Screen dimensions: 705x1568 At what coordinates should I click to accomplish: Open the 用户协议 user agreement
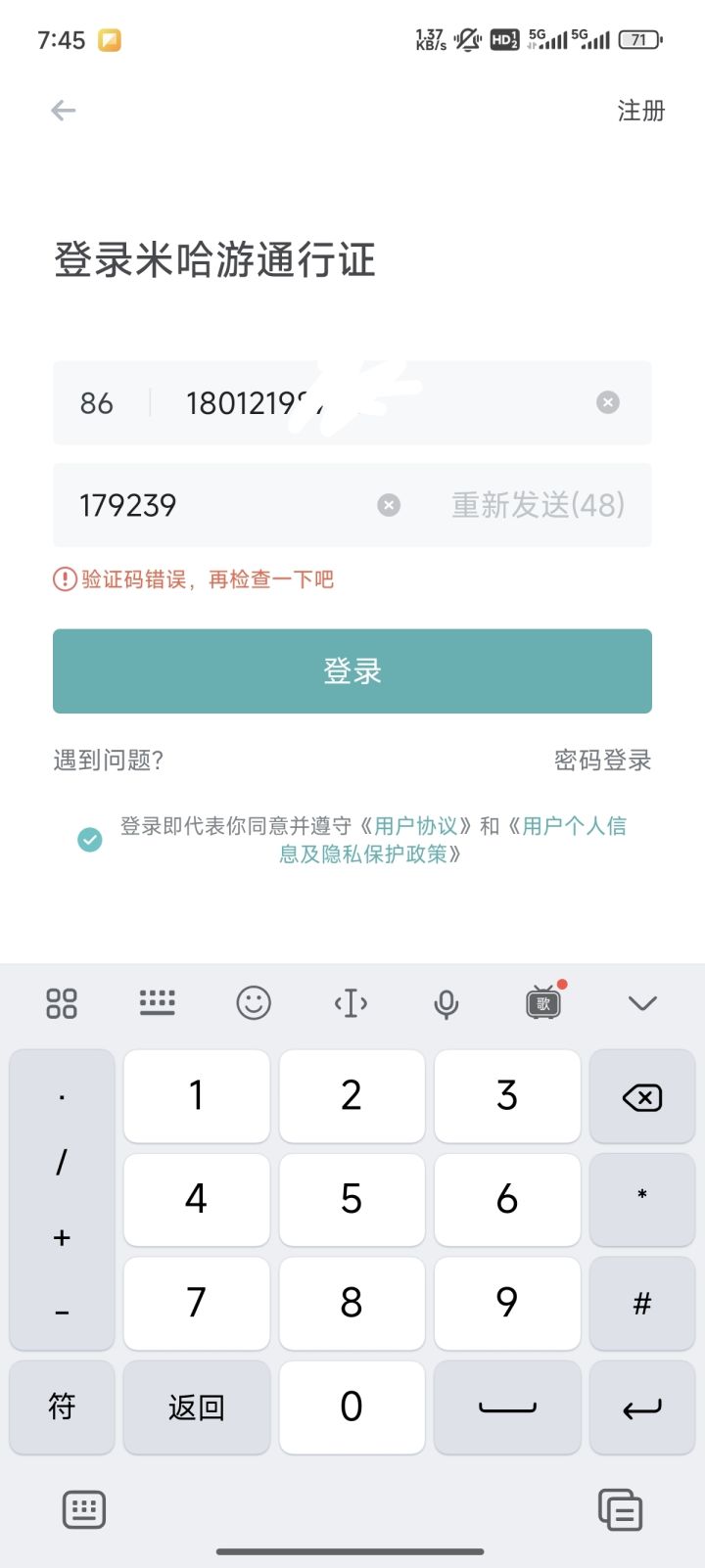pos(415,826)
